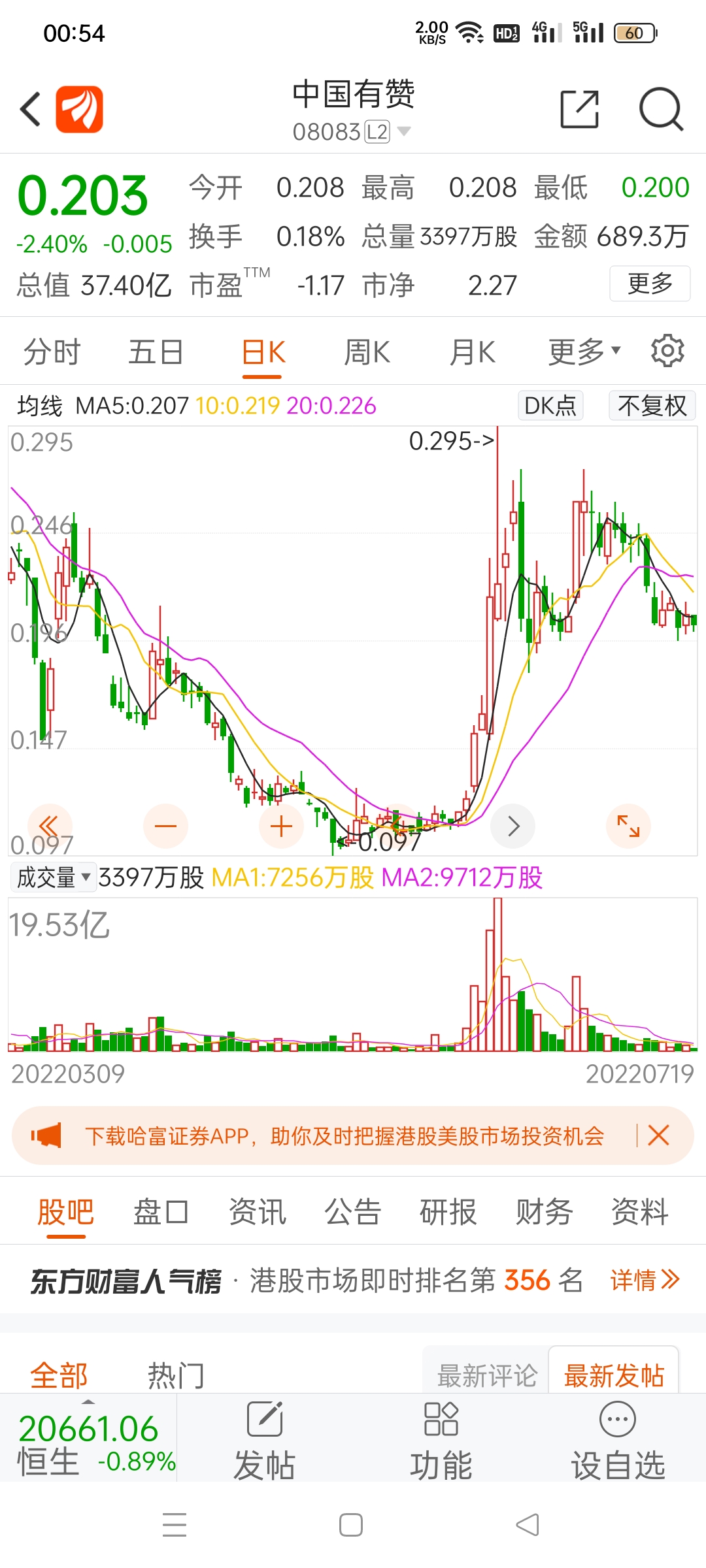Zoom out the K-line chart with minus
The height and width of the screenshot is (1568, 706).
pos(165,826)
